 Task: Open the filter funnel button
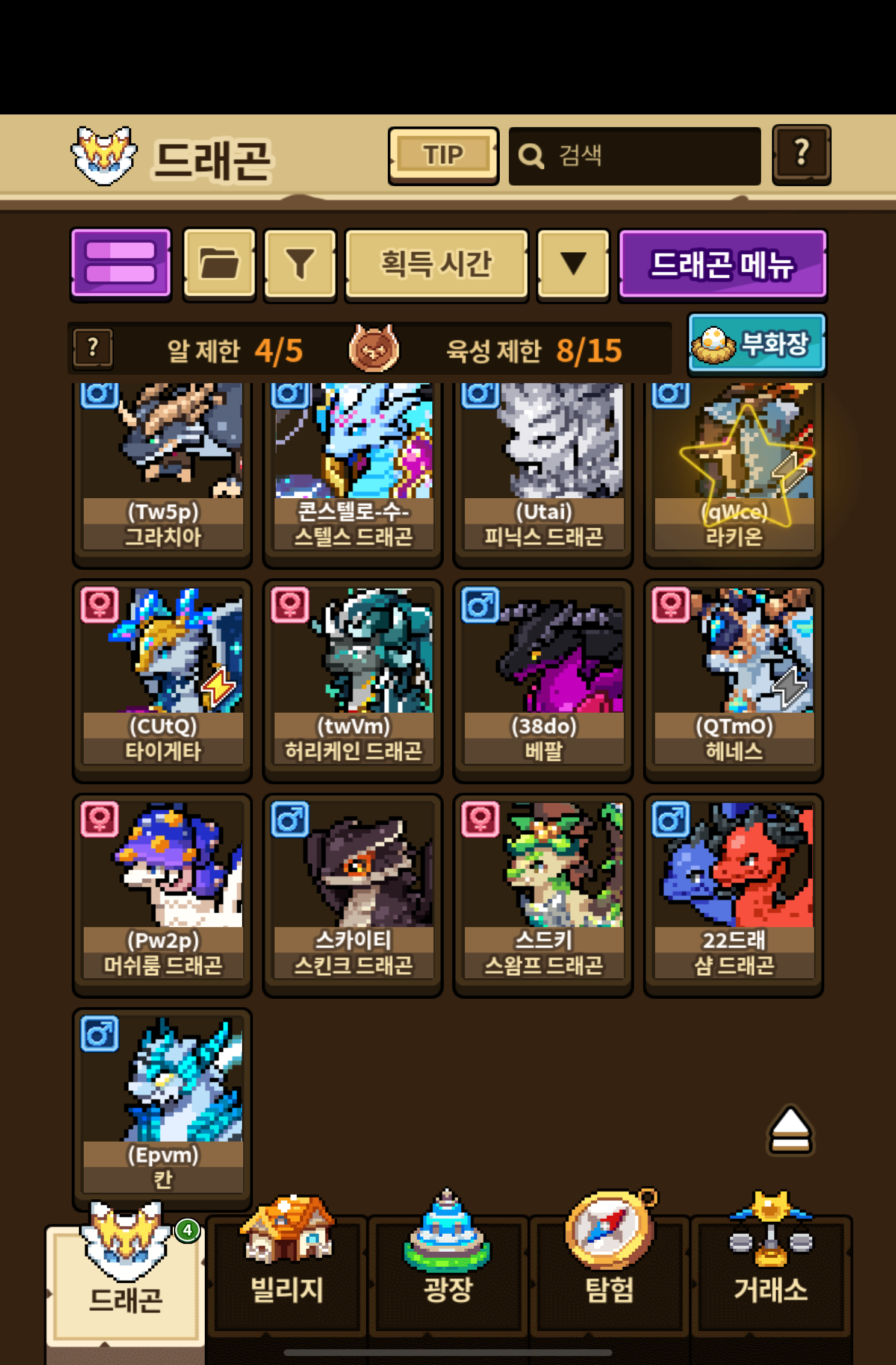[300, 263]
